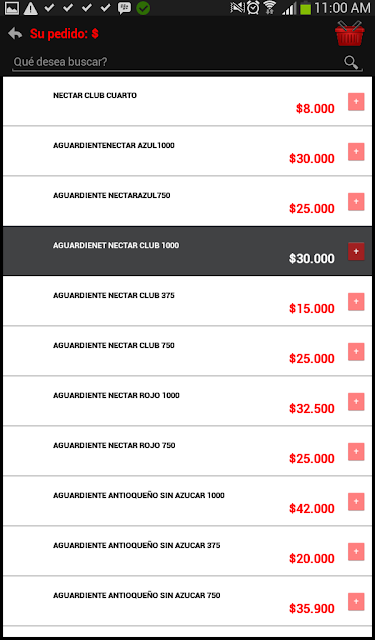Add AGUARDIENET NECTAR CLUB 1000 to order
The height and width of the screenshot is (640, 375).
[356, 251]
